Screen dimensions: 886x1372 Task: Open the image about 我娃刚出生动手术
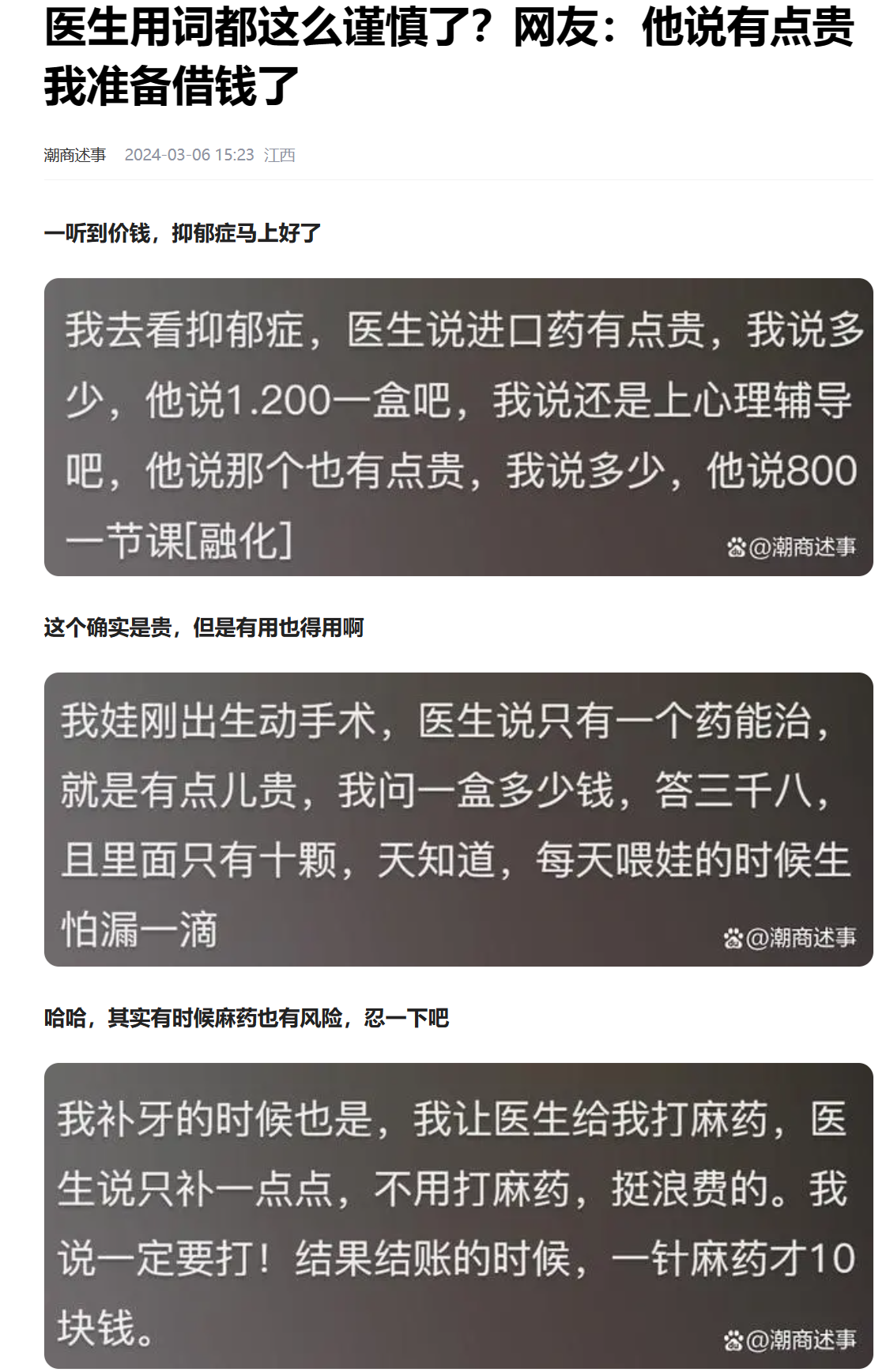(x=458, y=819)
